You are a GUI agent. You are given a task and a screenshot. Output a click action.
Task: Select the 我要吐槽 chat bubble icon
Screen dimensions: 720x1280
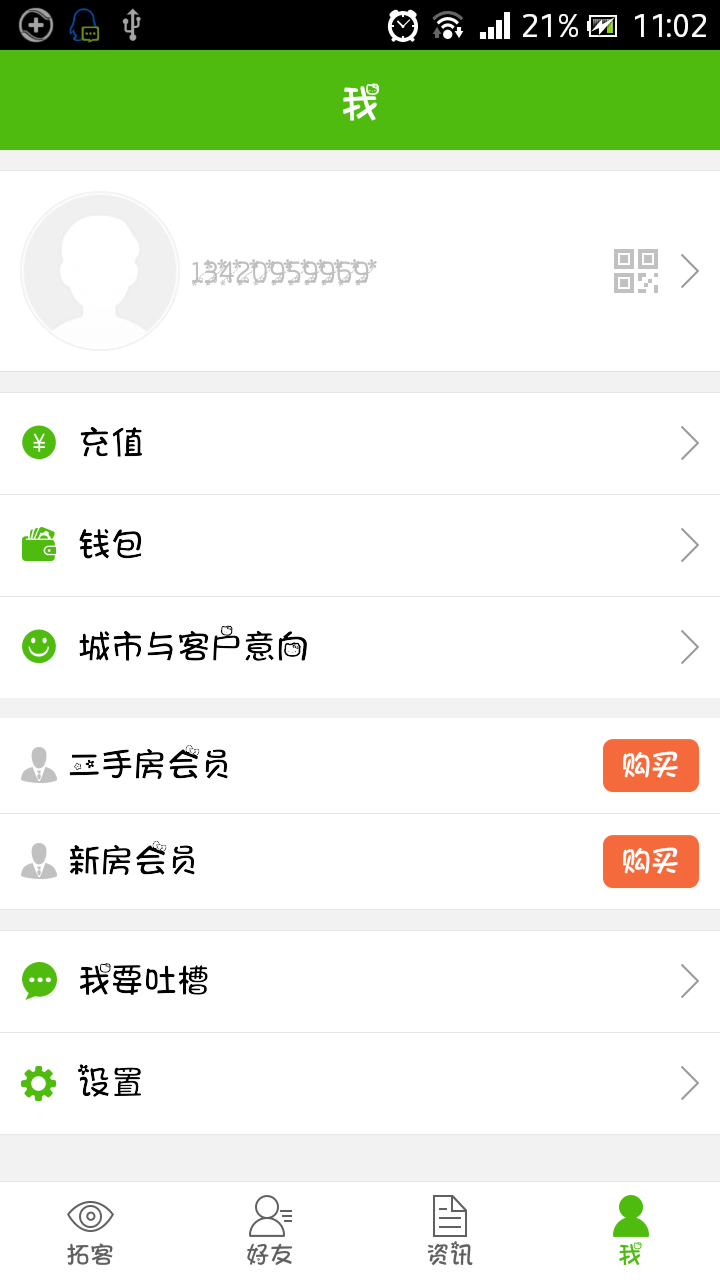(x=38, y=981)
